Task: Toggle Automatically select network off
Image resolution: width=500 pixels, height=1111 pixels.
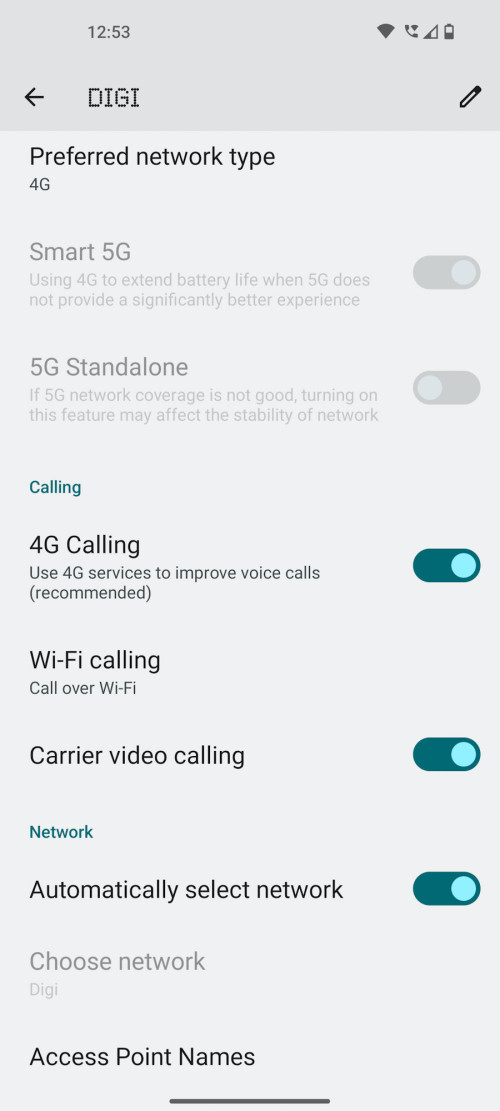Action: tap(446, 889)
